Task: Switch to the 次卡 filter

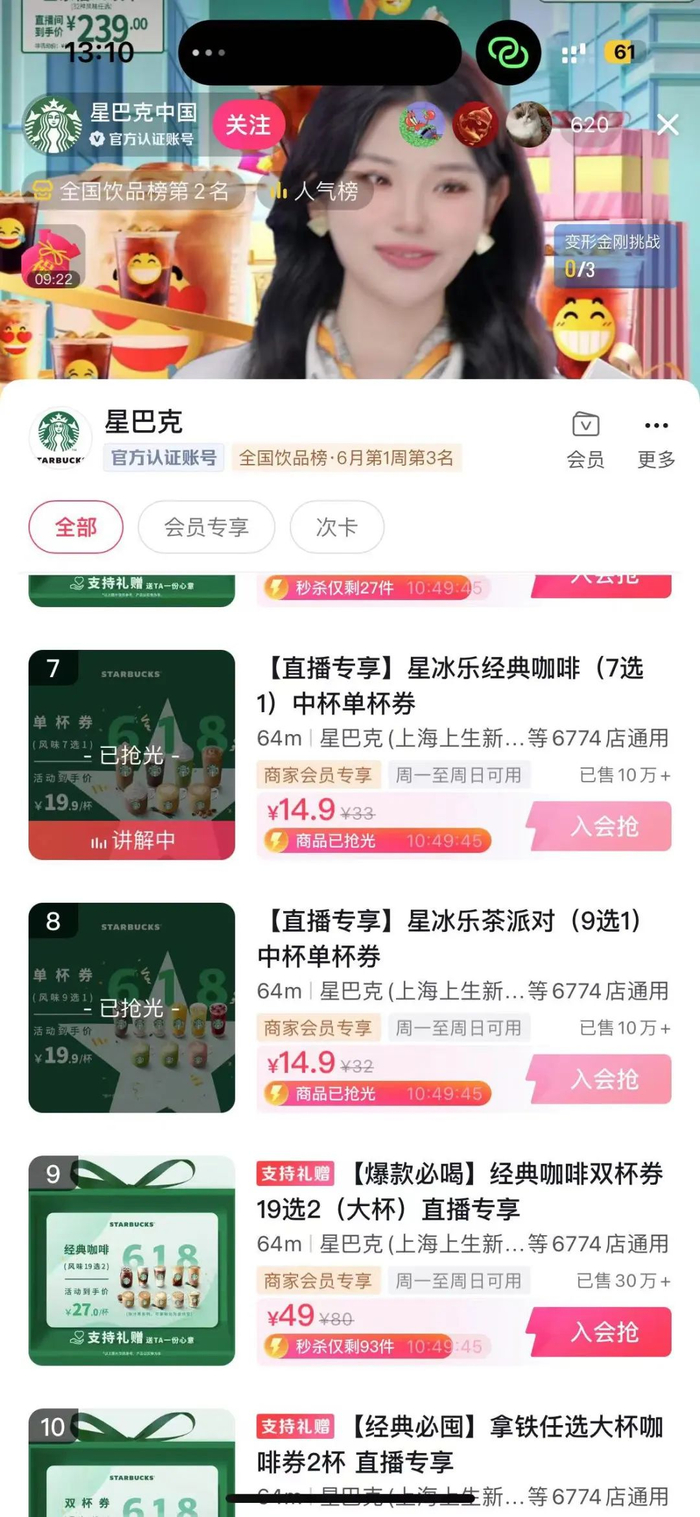Action: [337, 527]
